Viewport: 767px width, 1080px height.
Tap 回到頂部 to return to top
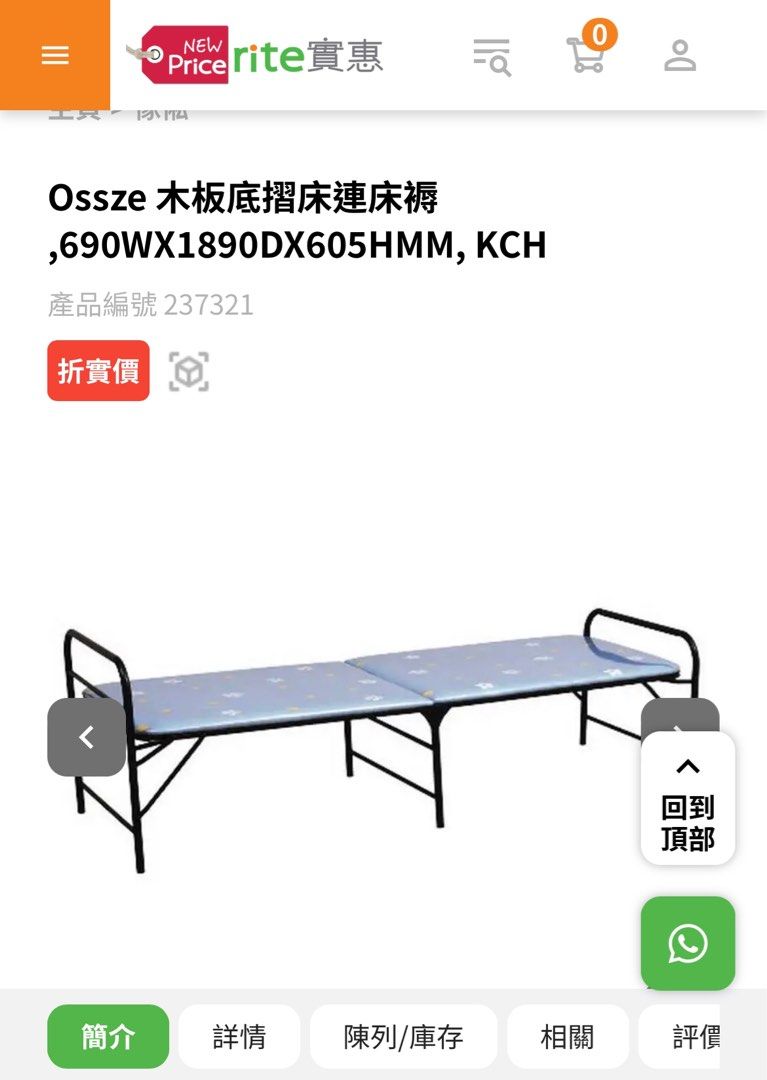click(688, 799)
